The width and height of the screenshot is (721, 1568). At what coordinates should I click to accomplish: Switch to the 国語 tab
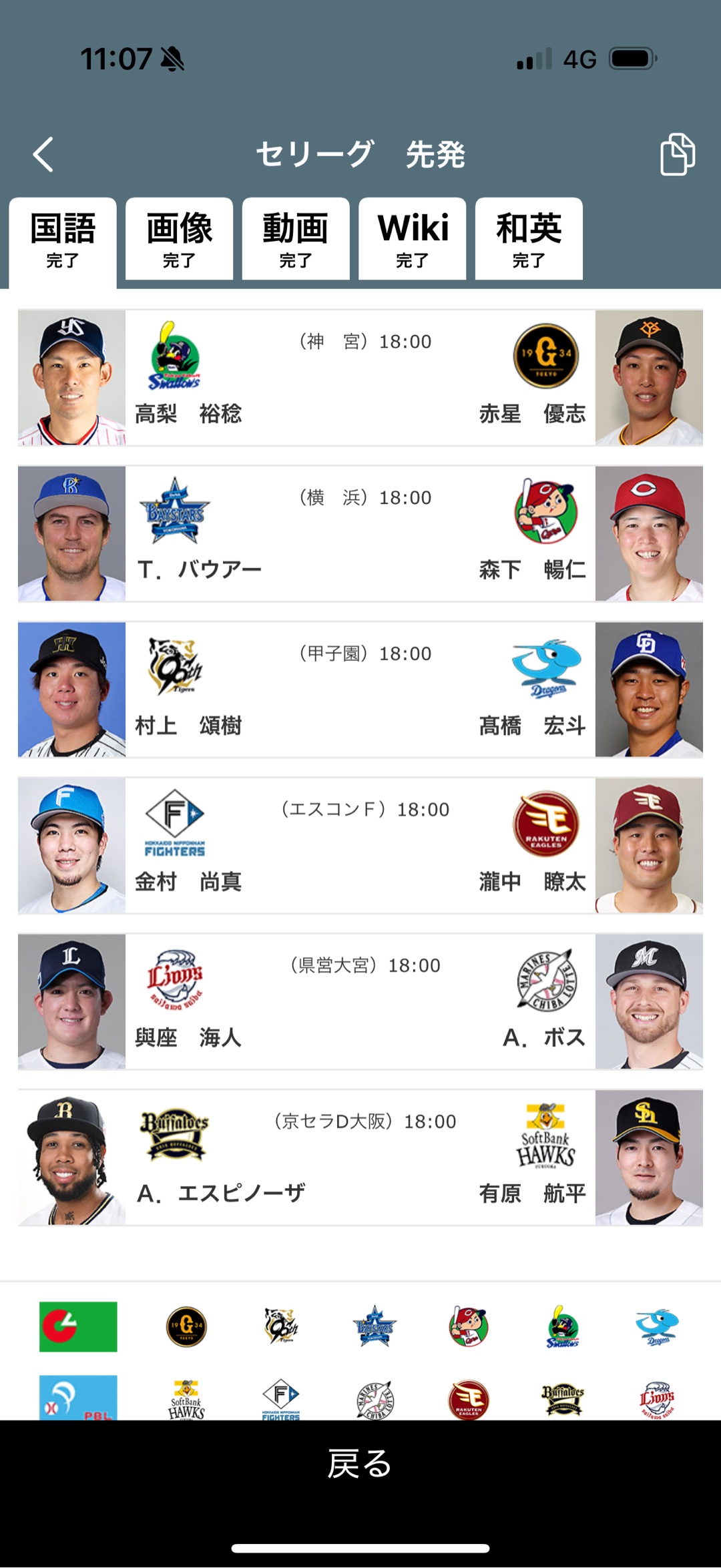63,240
